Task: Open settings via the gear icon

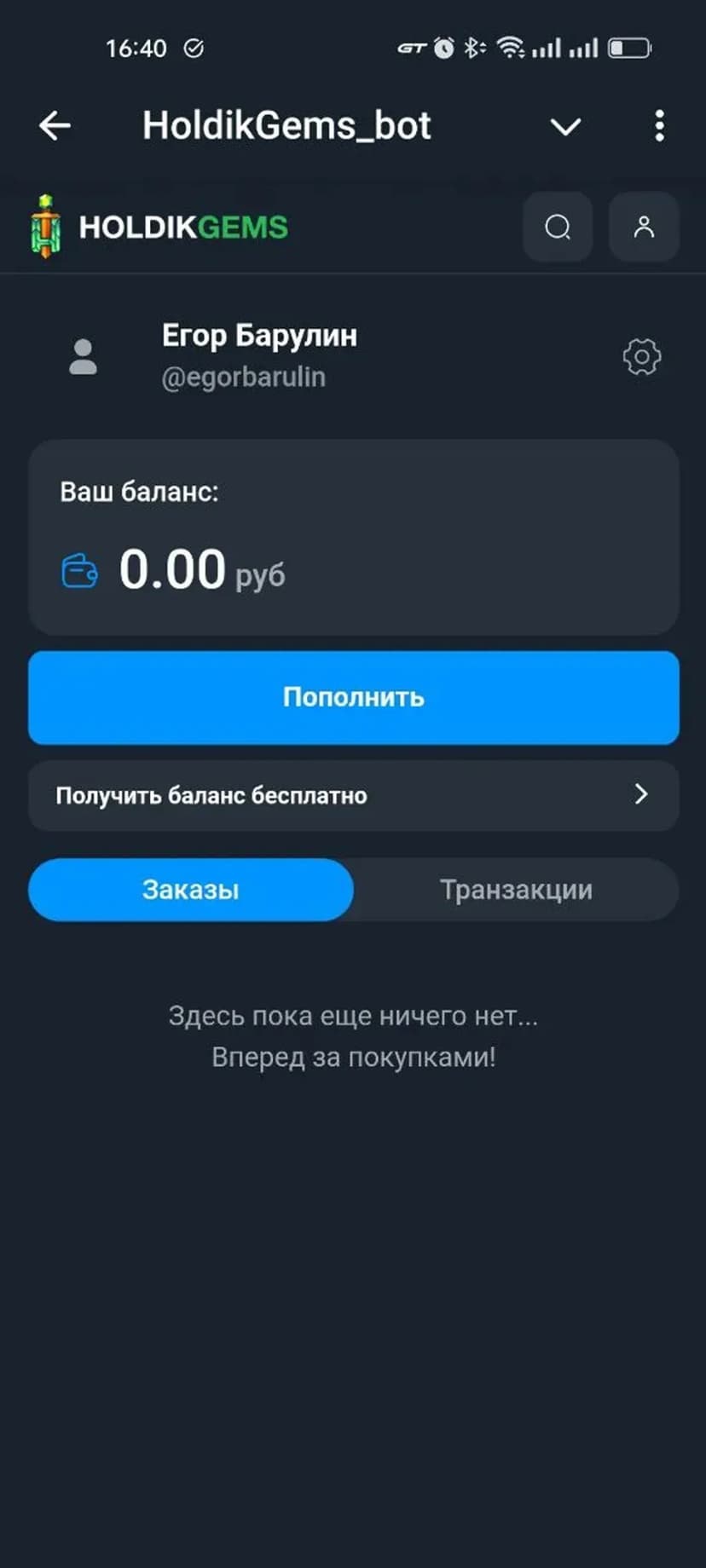Action: click(641, 356)
